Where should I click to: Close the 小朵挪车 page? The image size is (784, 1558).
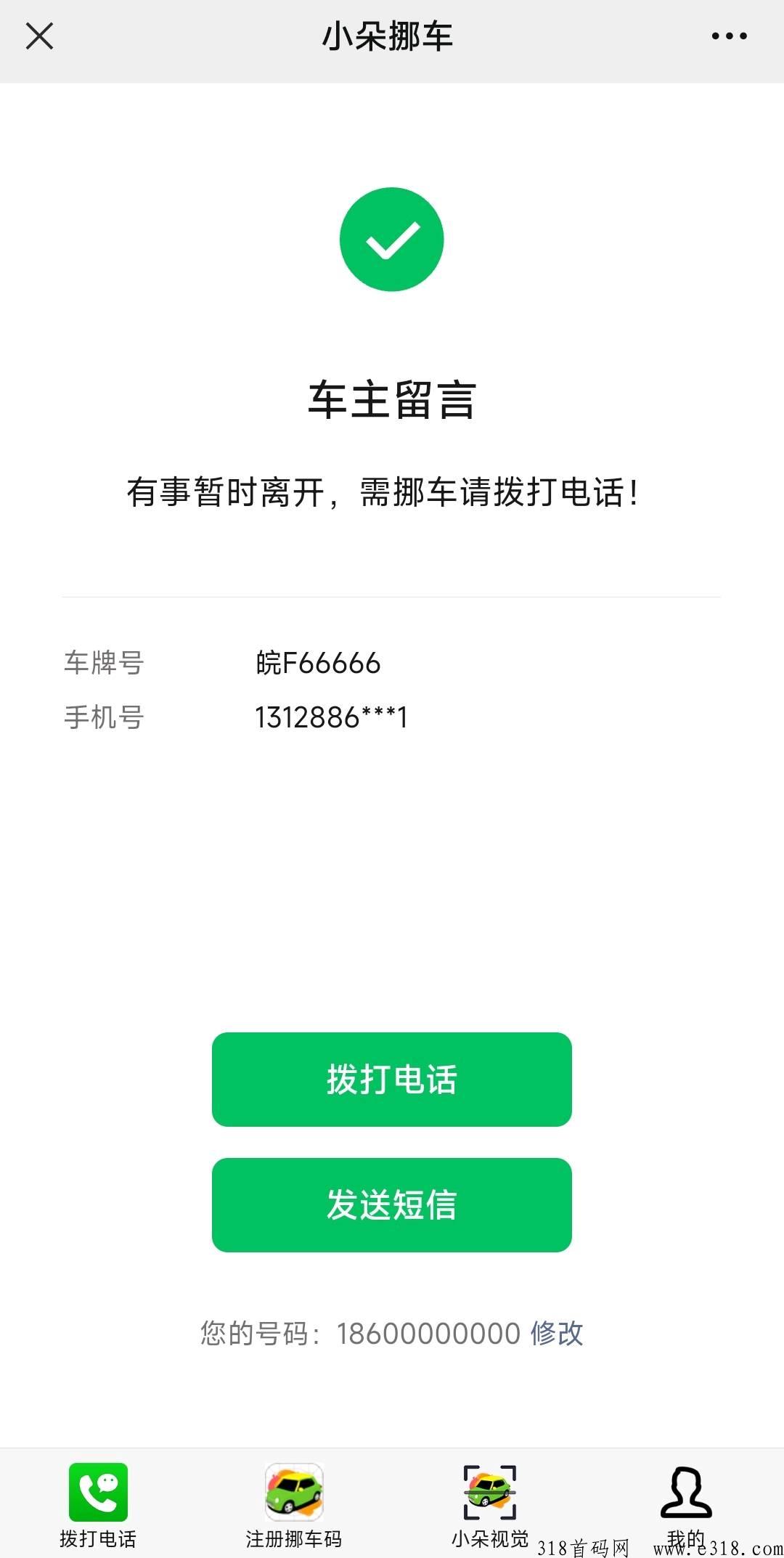39,36
